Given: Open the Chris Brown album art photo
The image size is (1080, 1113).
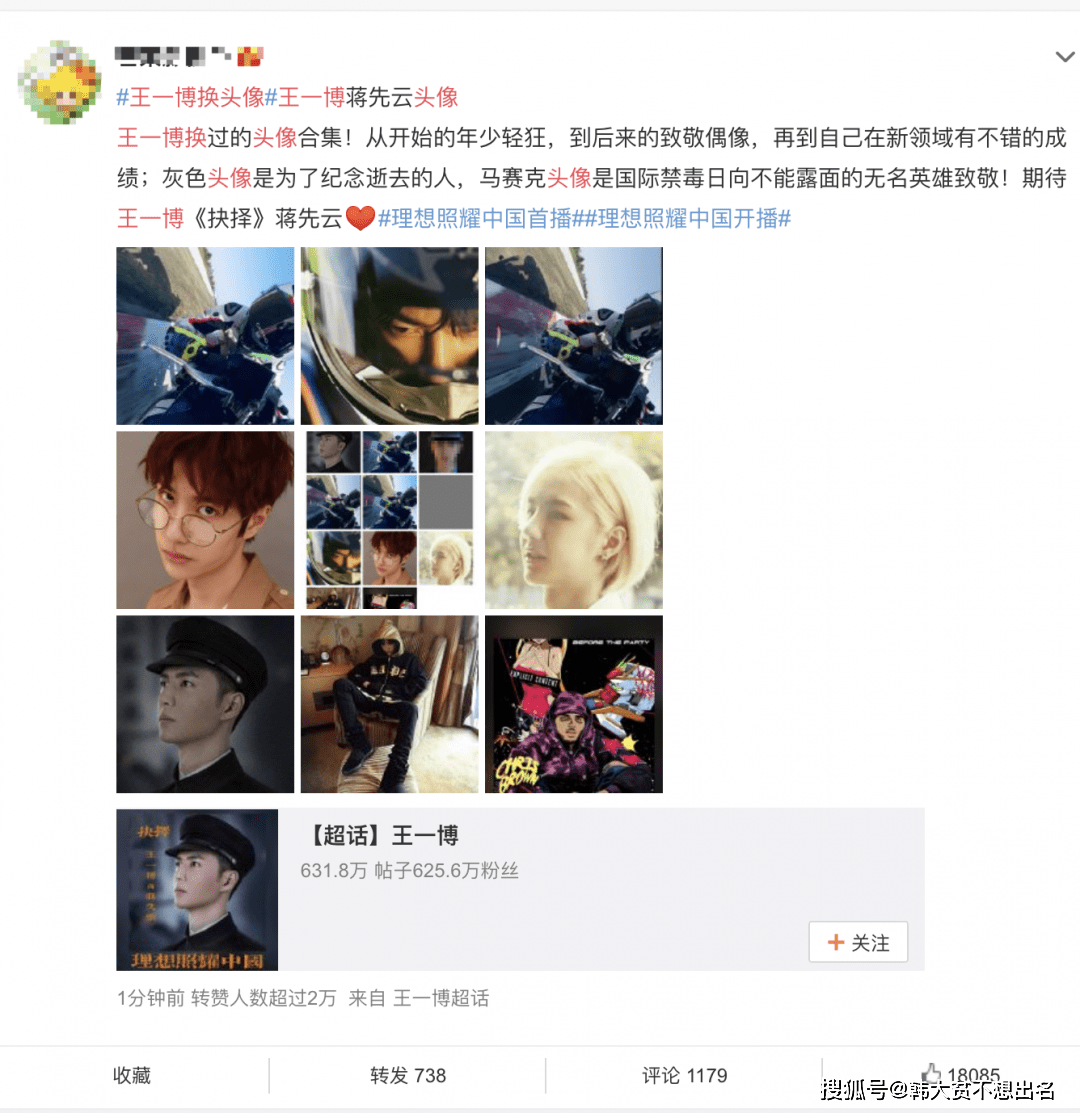Looking at the screenshot, I should click(573, 704).
